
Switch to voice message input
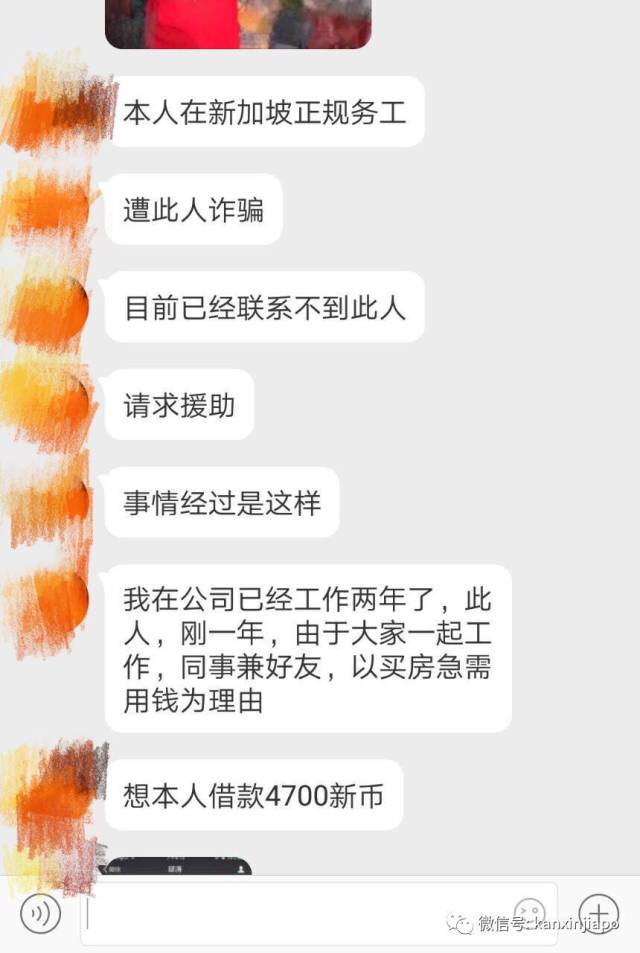point(41,913)
